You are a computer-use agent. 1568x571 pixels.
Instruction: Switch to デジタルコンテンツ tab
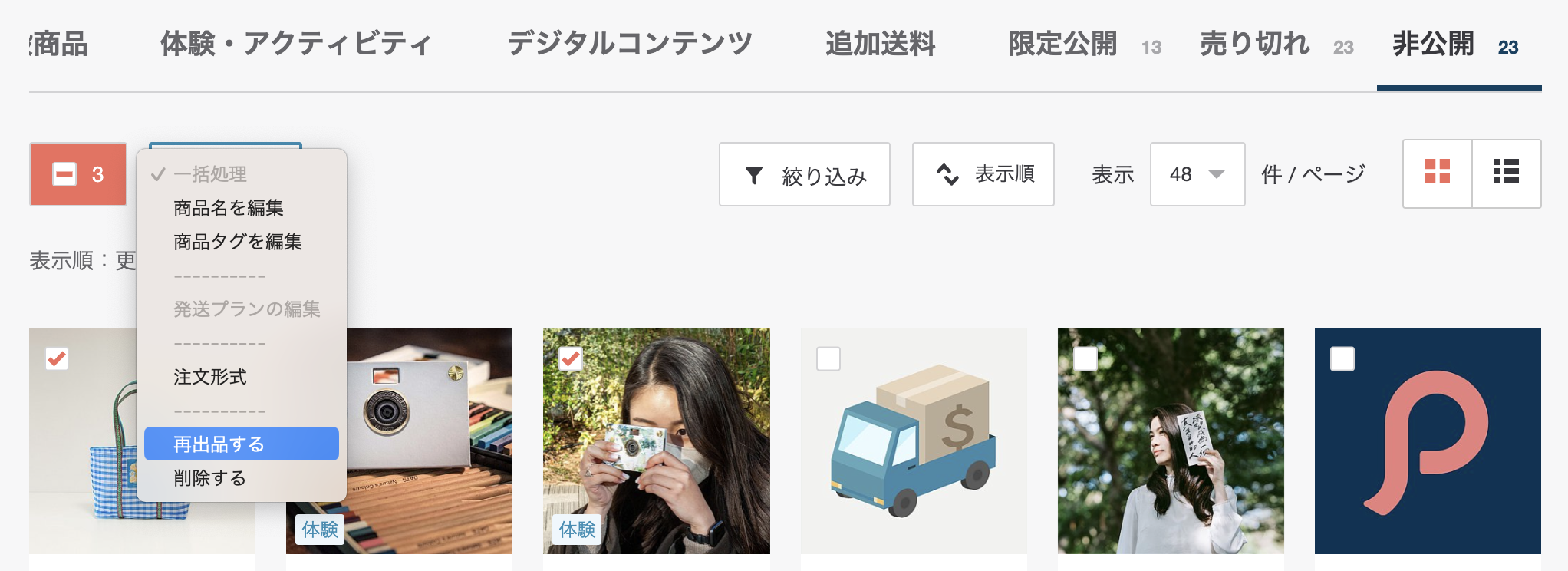point(629,45)
